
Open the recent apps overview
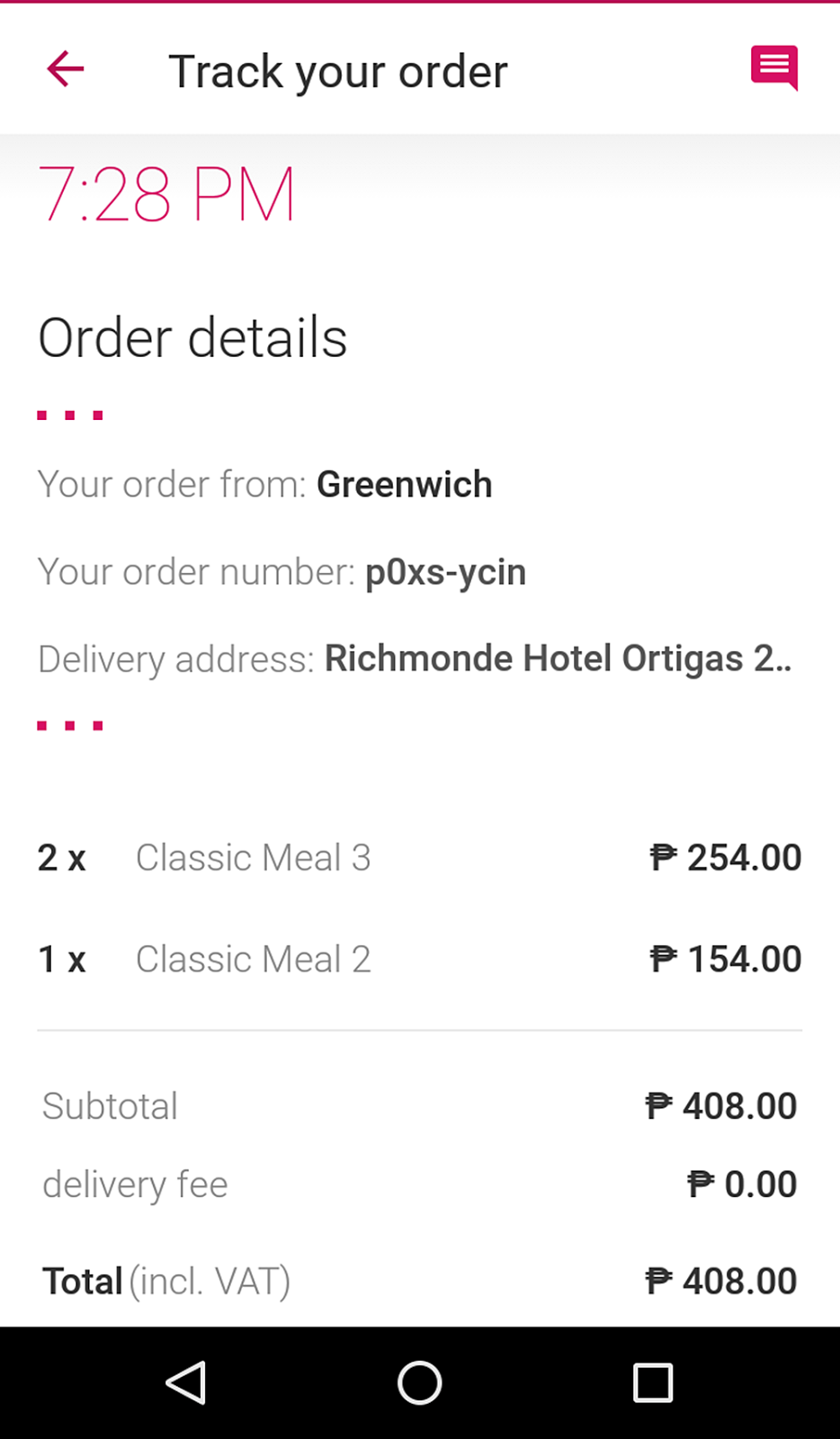[653, 1382]
